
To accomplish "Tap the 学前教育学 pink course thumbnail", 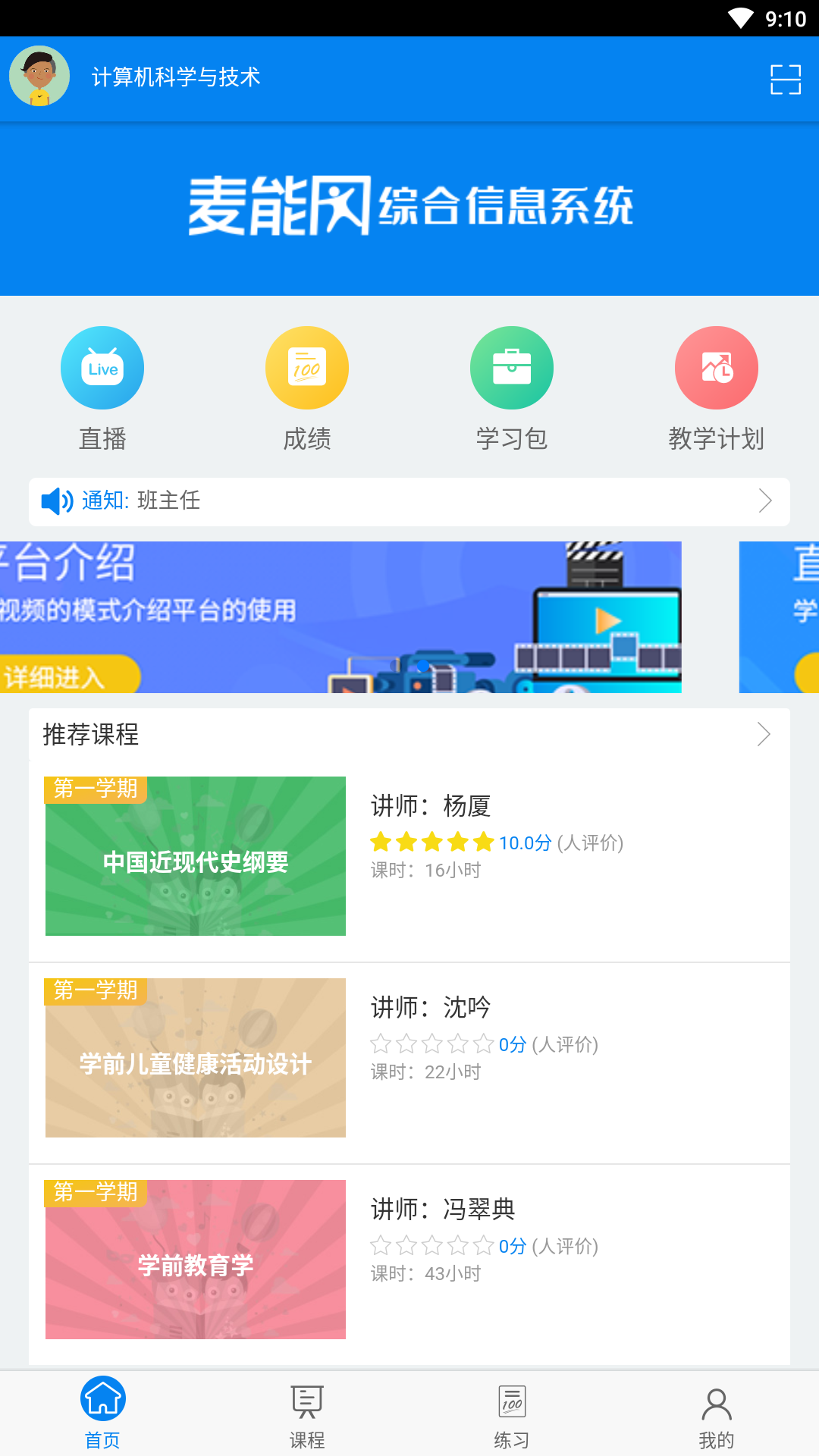I will tap(196, 1260).
